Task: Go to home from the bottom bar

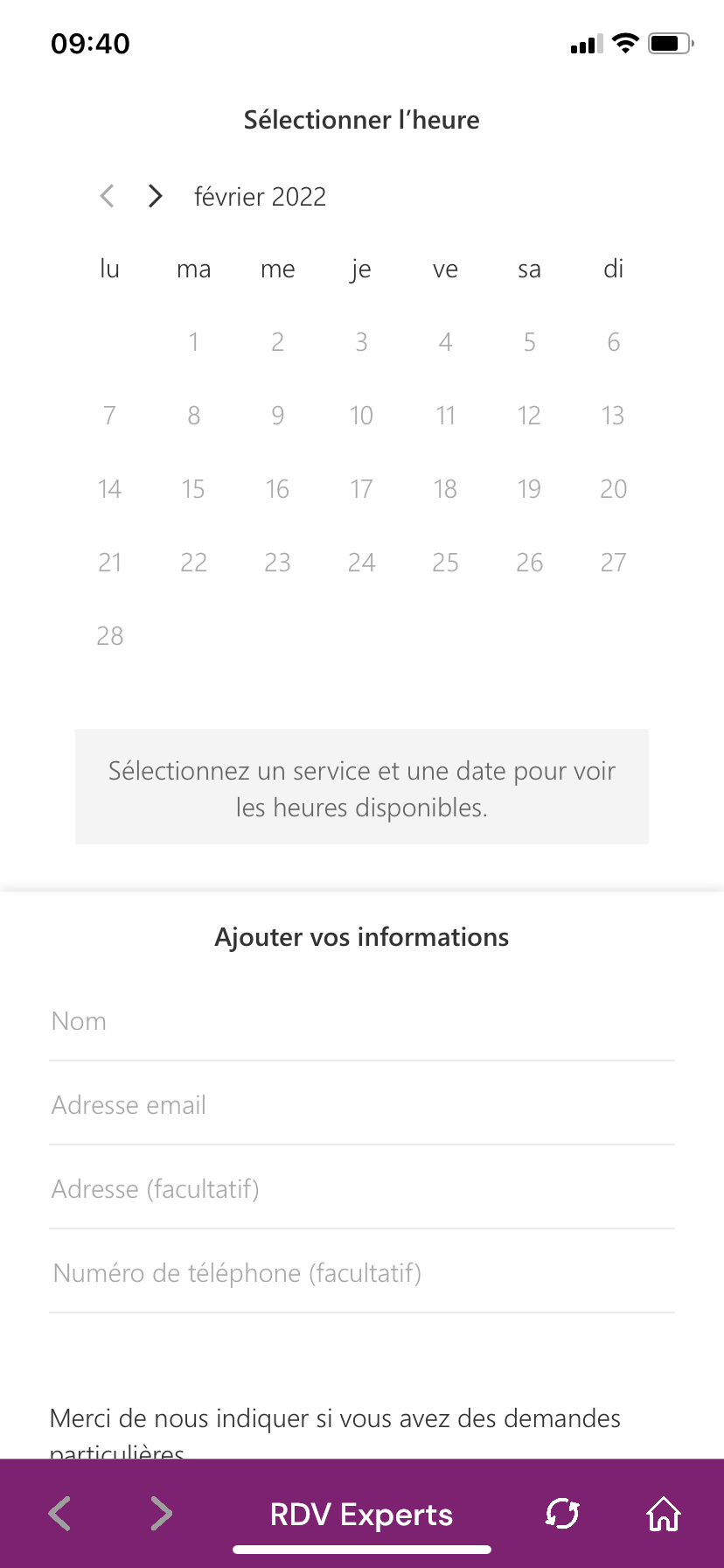Action: pos(664,1513)
